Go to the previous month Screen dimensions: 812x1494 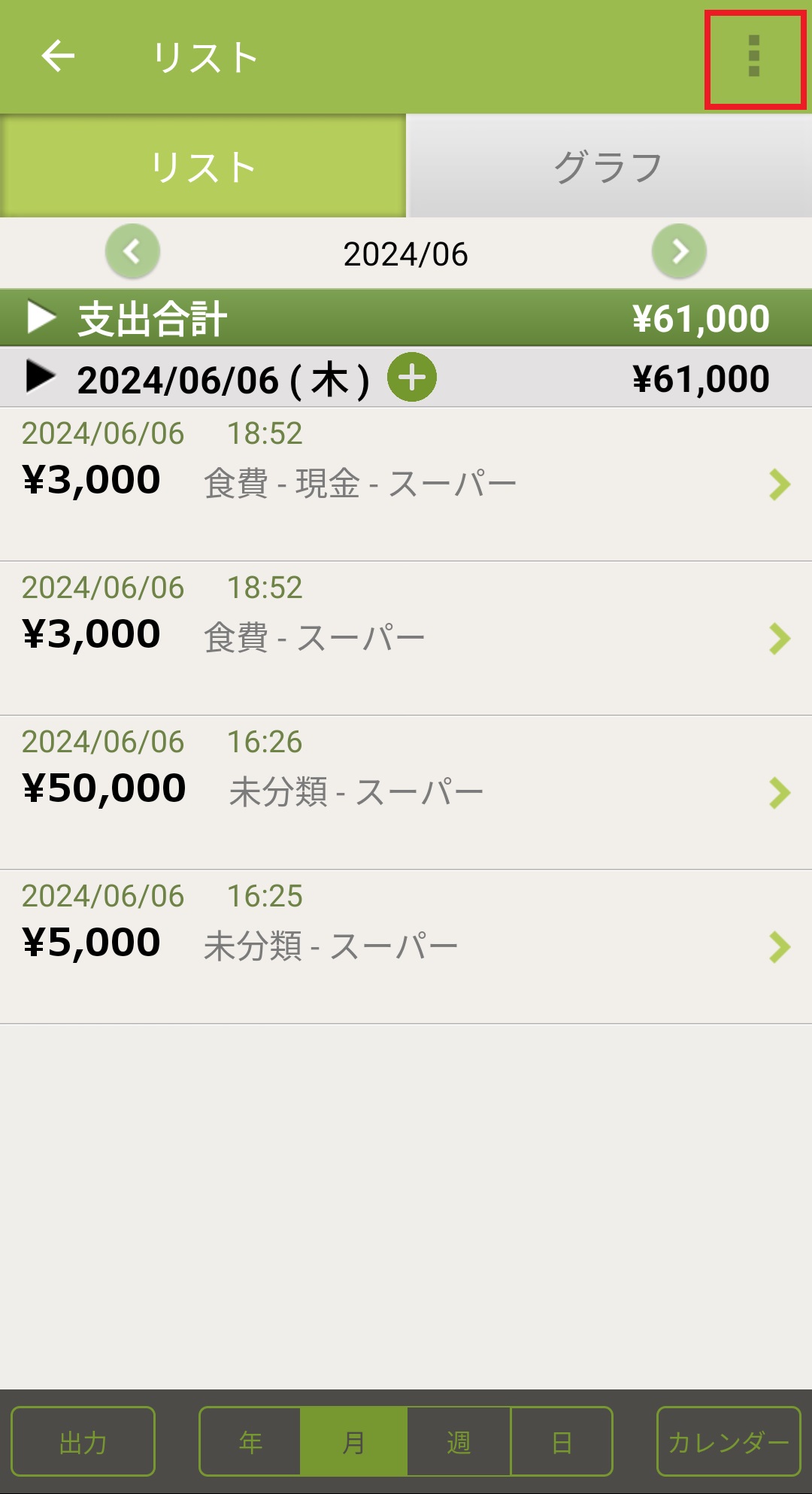[132, 251]
